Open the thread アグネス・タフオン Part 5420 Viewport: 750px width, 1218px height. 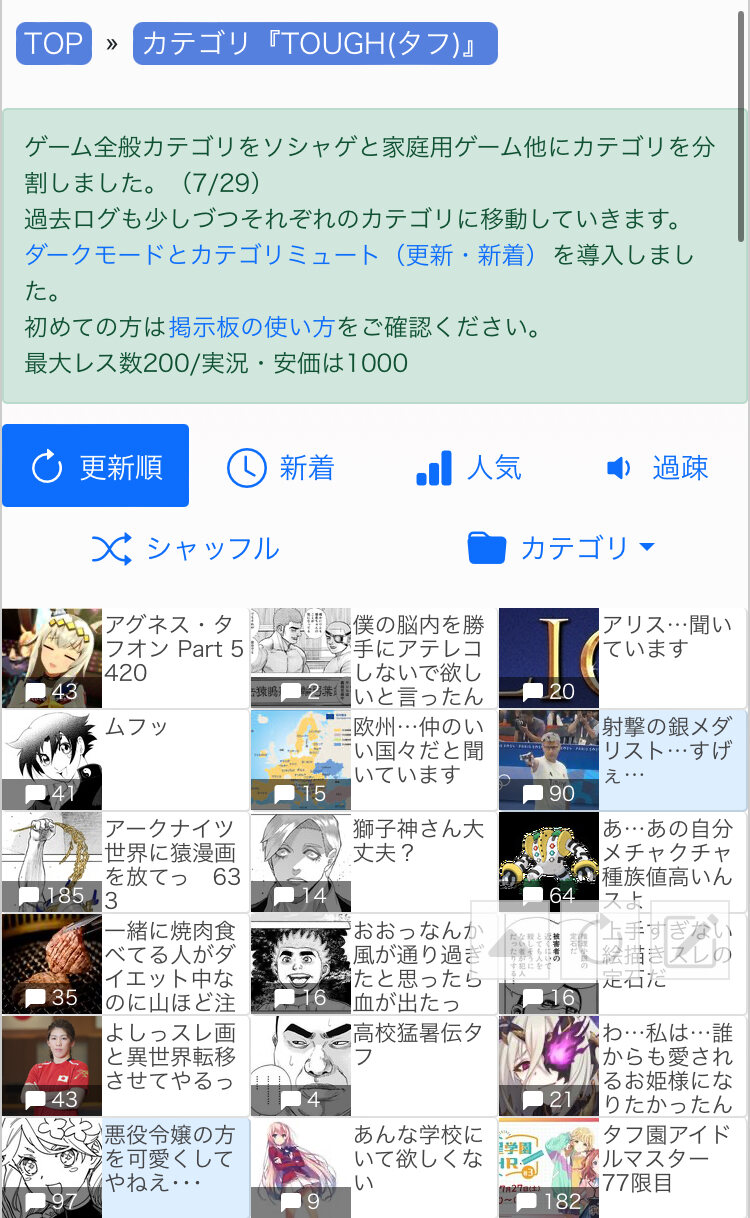174,649
